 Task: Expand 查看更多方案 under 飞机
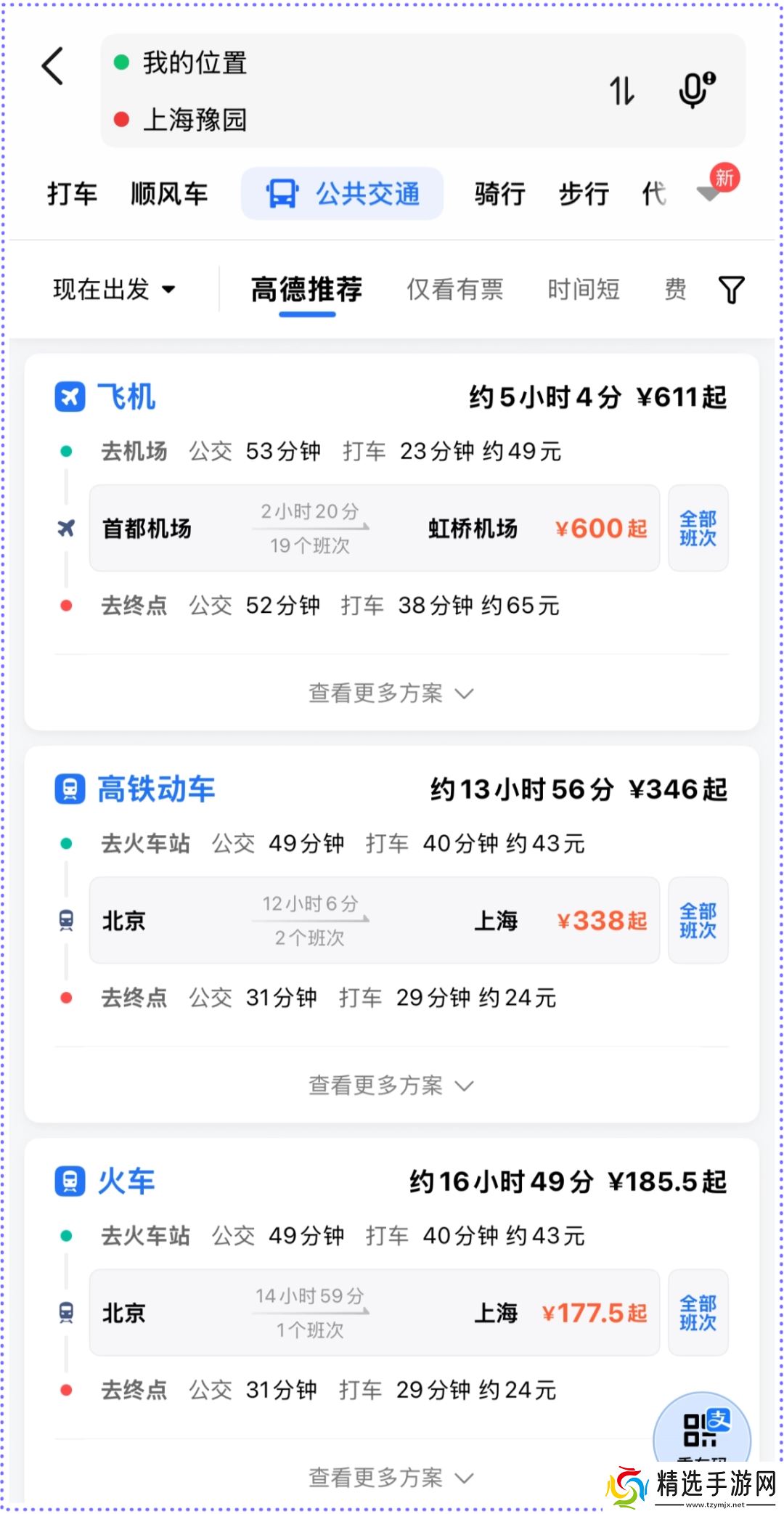pyautogui.click(x=391, y=693)
